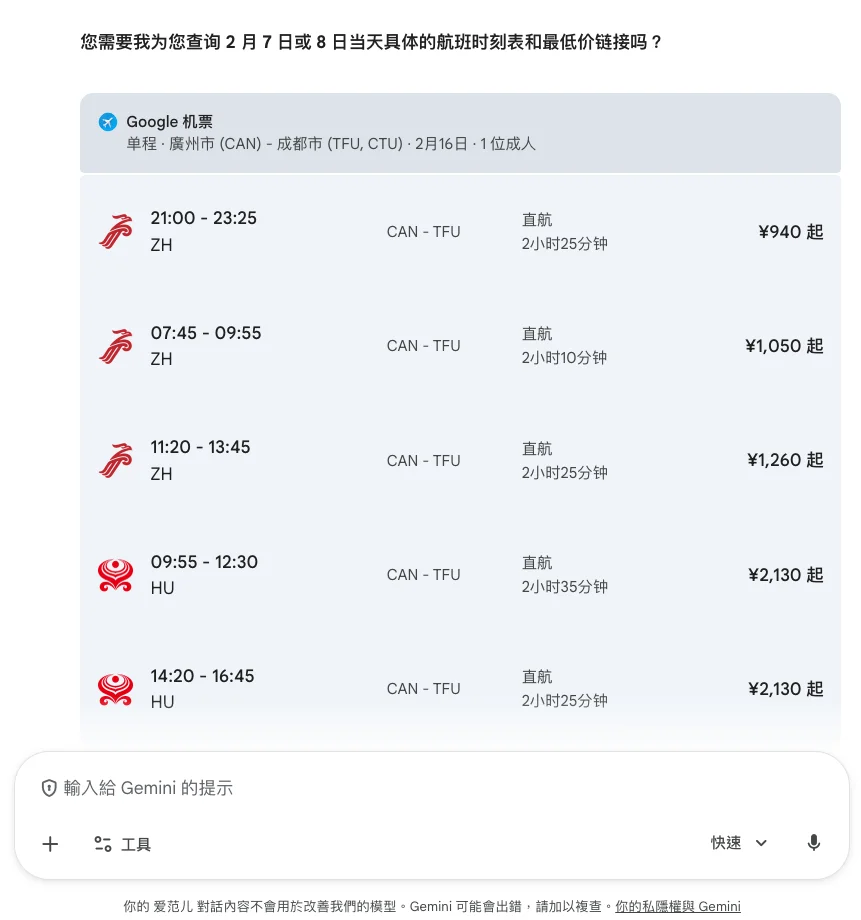Click the Shenzhen Airlines logo on 11:20 flight
Image resolution: width=861 pixels, height=920 pixels.
click(x=115, y=460)
